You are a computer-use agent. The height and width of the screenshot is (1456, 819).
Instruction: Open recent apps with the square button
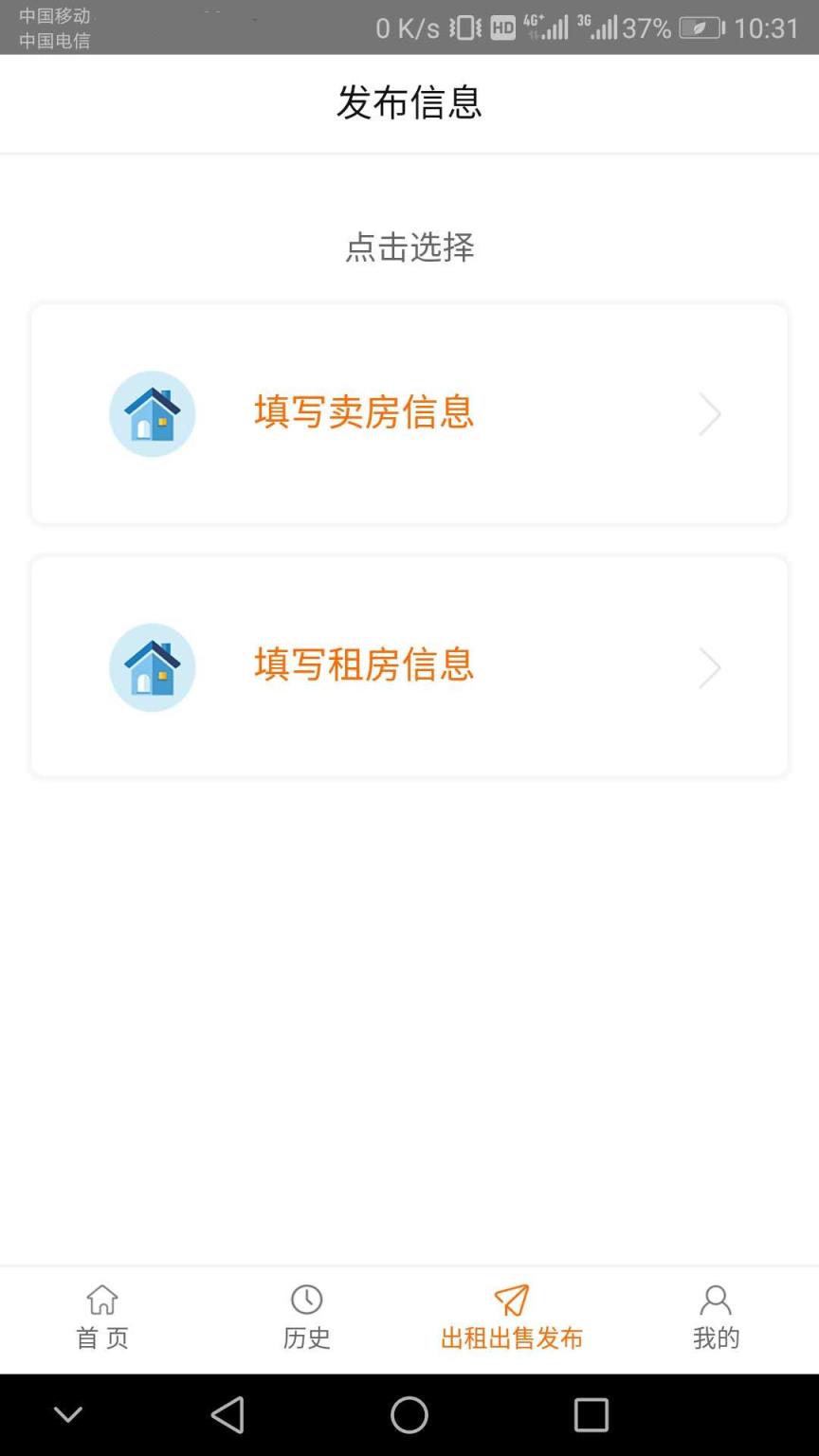(x=591, y=1413)
